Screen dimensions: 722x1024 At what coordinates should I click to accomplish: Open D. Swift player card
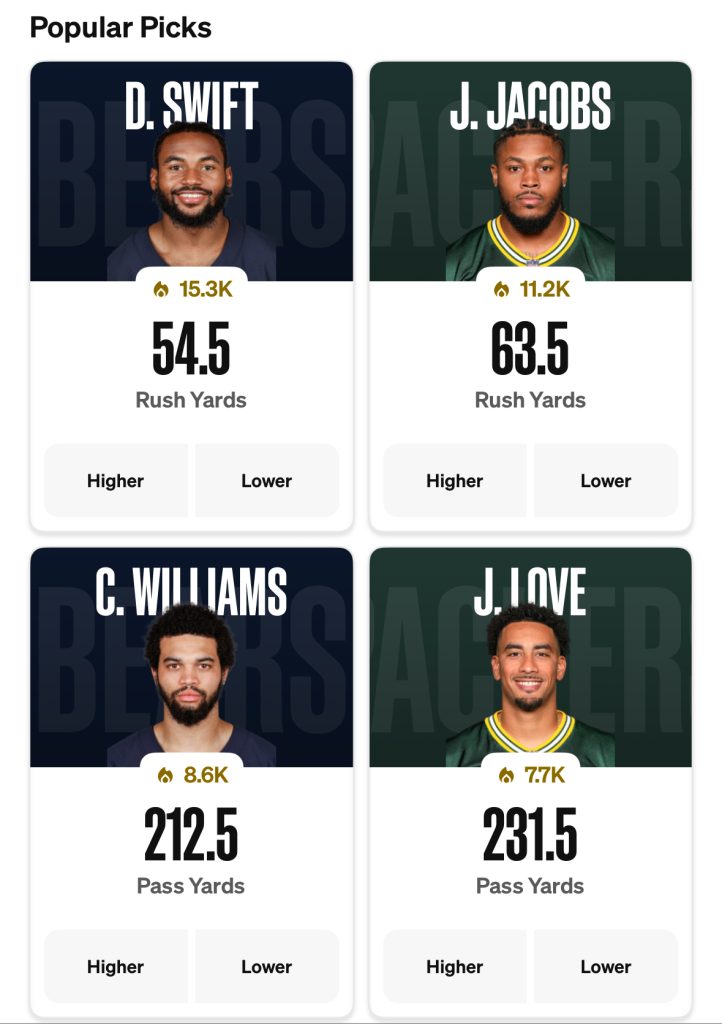(x=191, y=180)
